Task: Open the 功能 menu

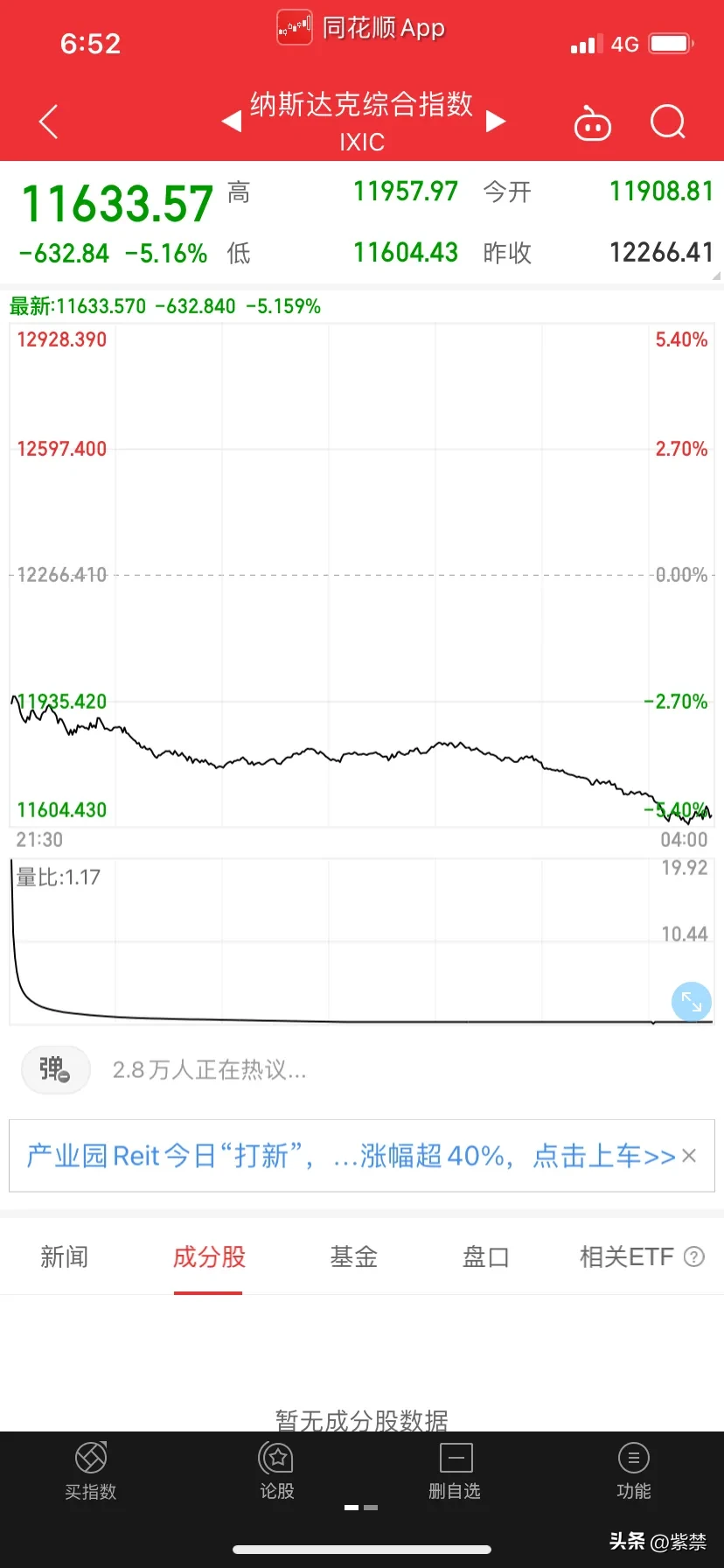Action: point(633,1470)
